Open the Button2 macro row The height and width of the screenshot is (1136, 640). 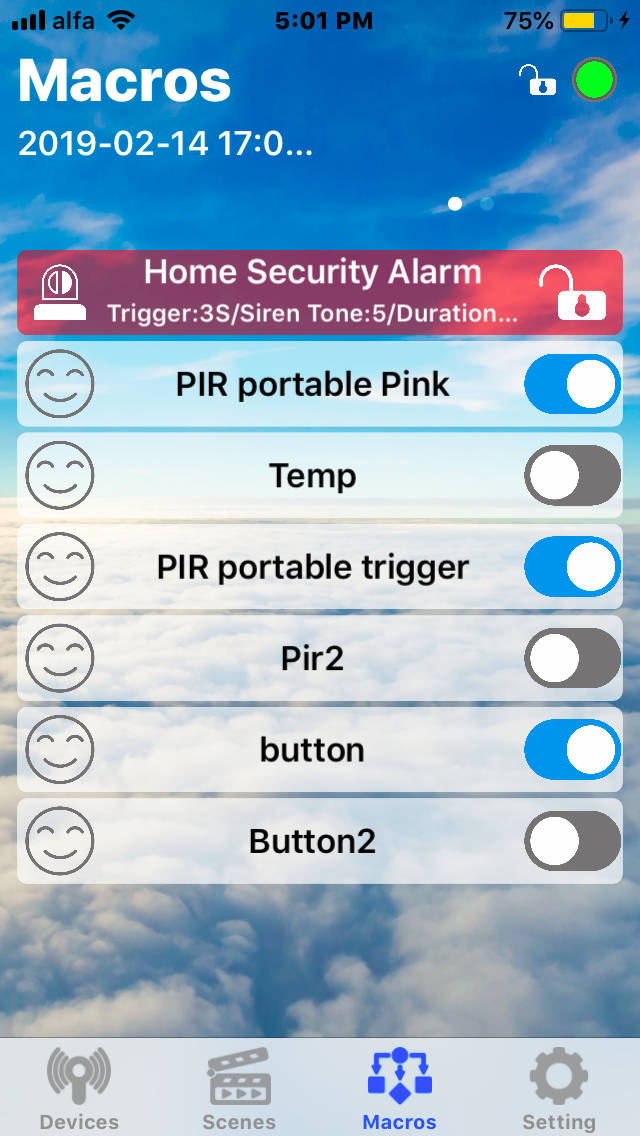[312, 841]
